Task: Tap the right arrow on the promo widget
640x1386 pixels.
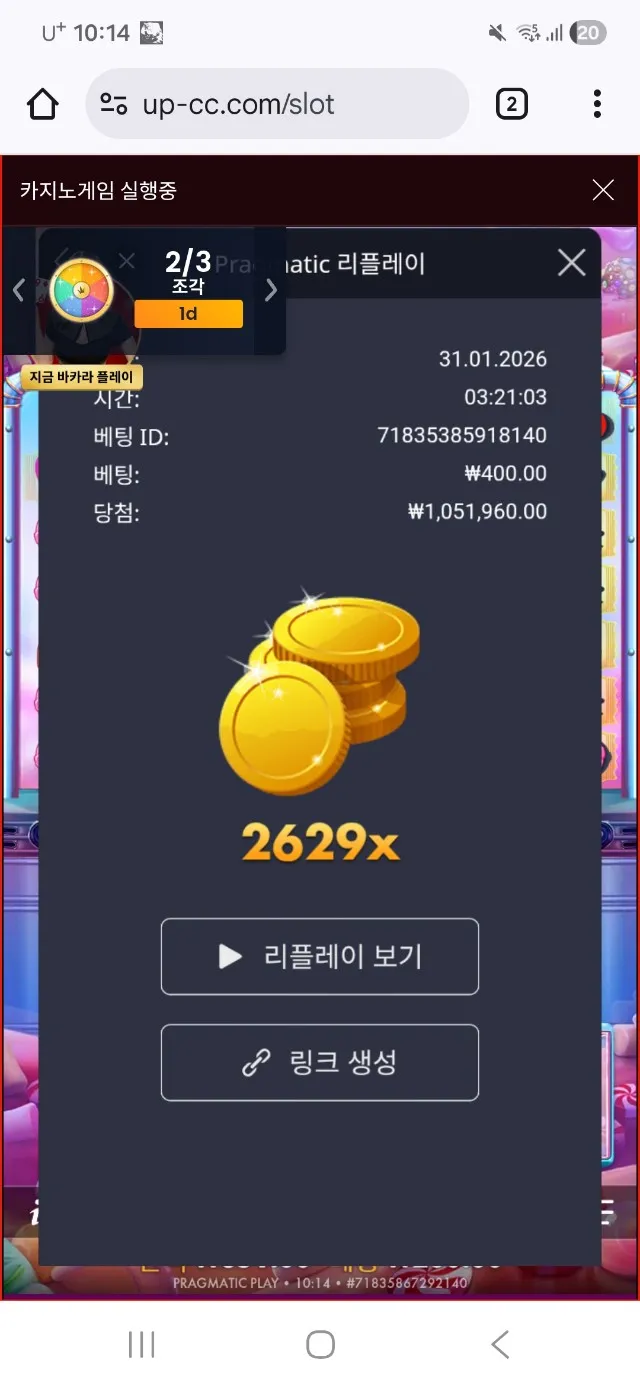Action: (x=270, y=290)
